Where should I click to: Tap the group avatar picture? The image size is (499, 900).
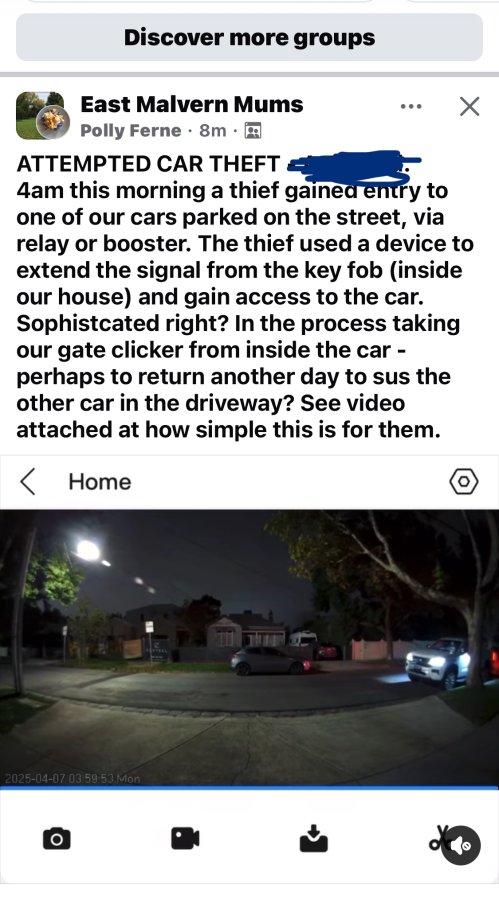coord(43,116)
